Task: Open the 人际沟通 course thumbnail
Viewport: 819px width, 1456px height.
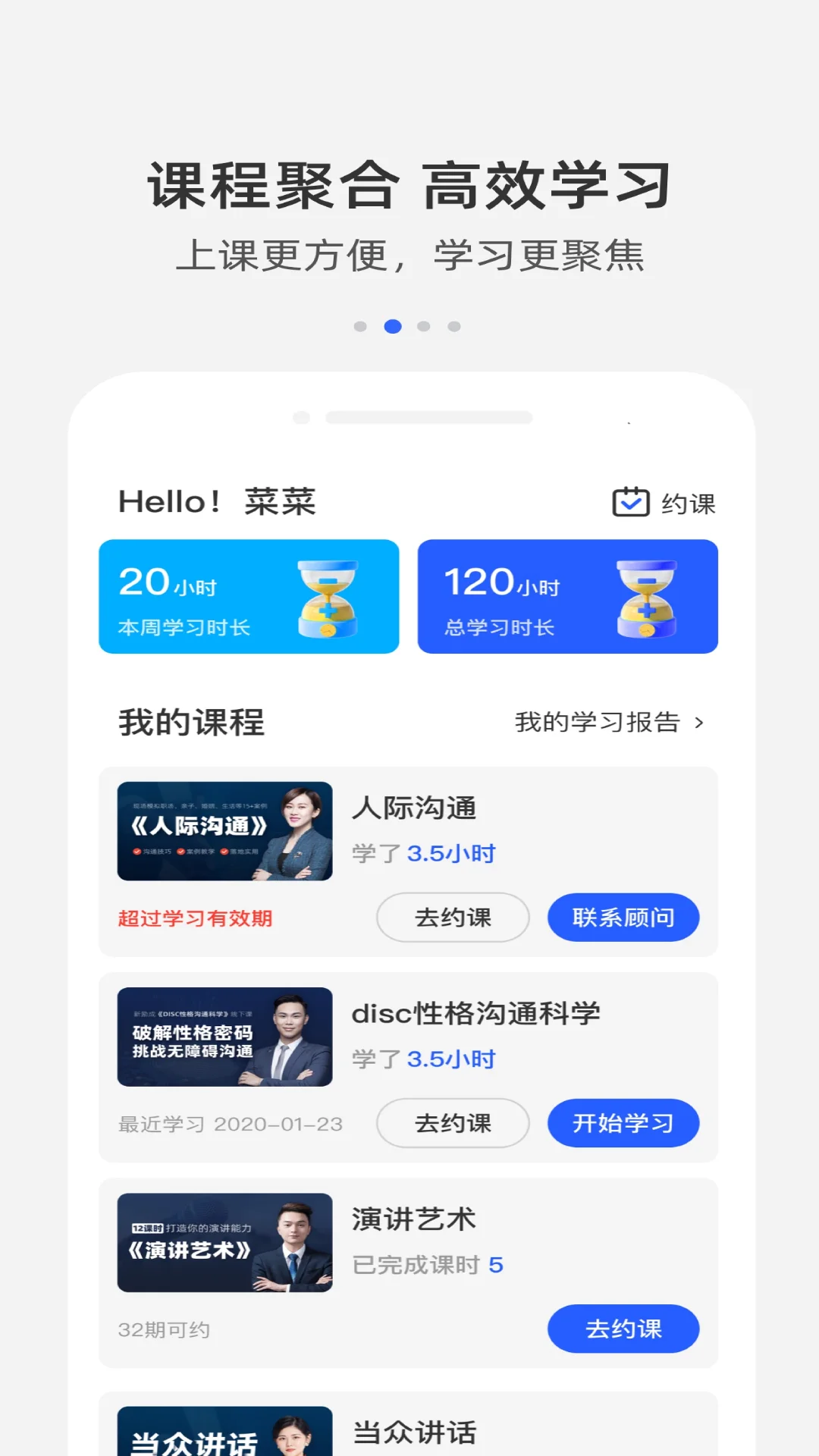Action: 225,832
